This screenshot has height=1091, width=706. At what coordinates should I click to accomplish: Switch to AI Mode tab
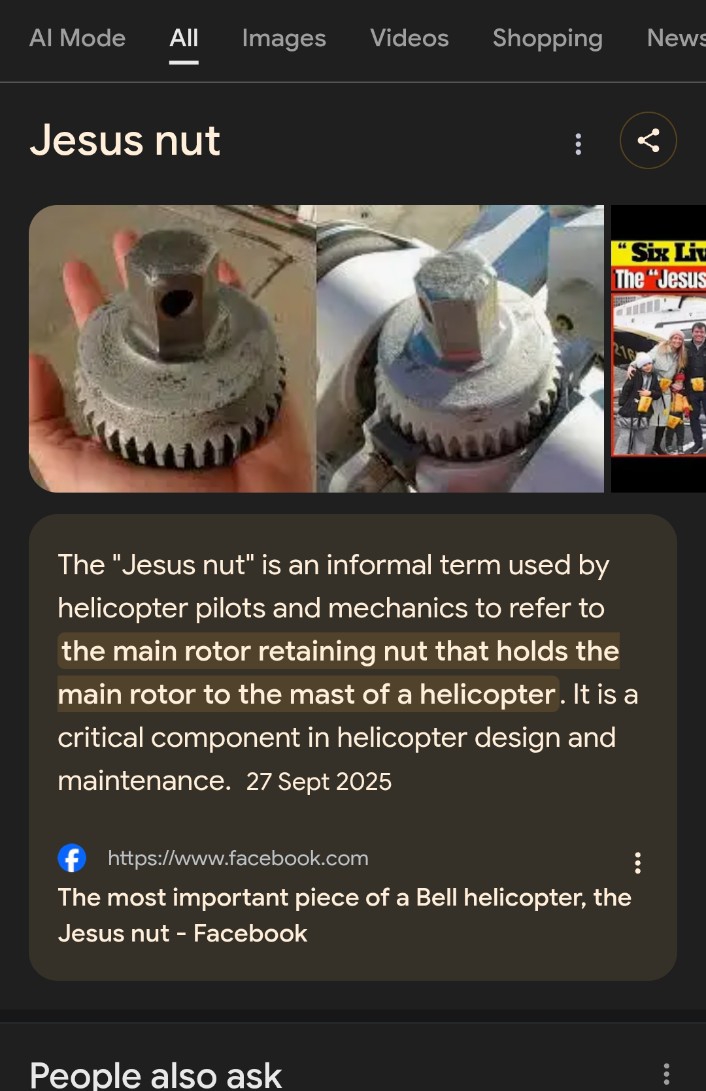[77, 38]
